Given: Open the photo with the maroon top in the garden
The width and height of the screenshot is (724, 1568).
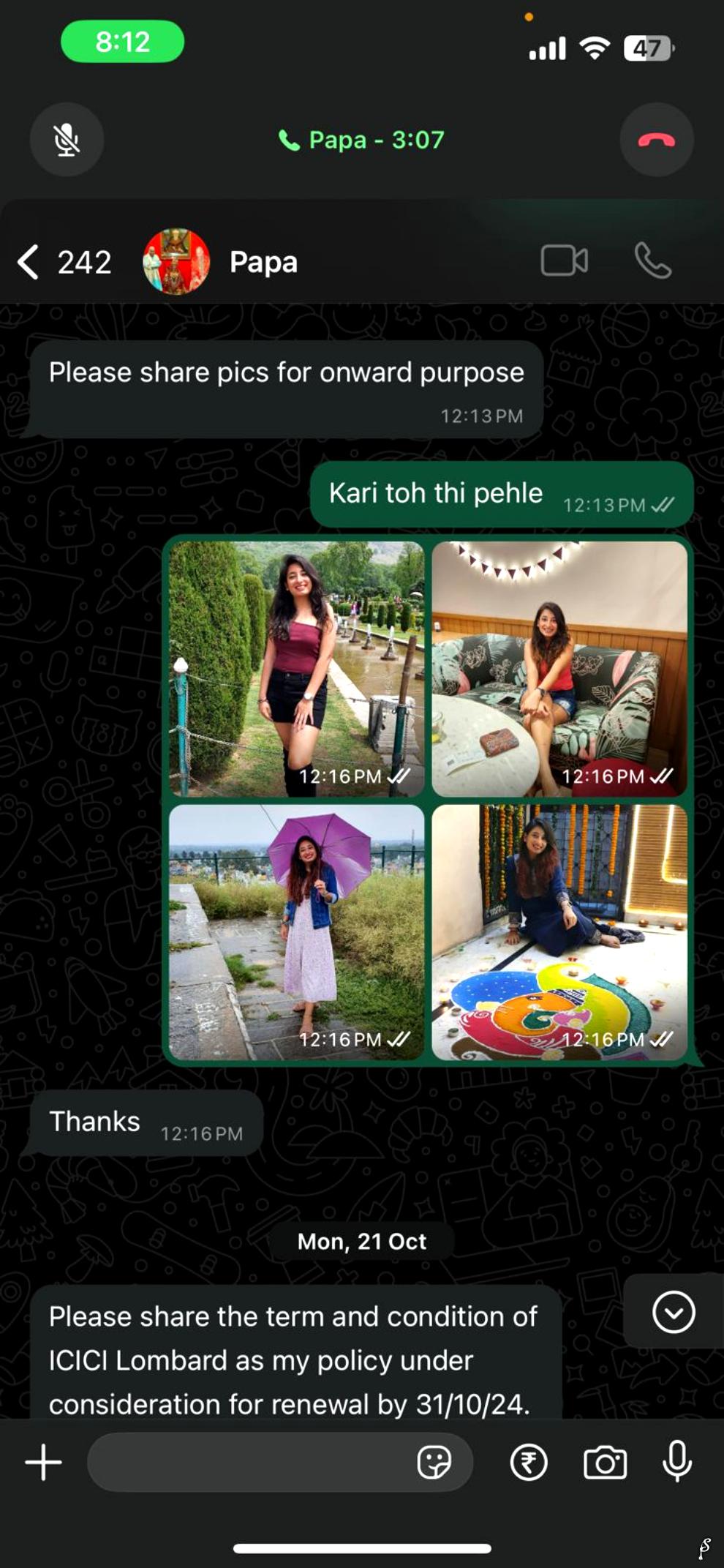Looking at the screenshot, I should click(296, 668).
